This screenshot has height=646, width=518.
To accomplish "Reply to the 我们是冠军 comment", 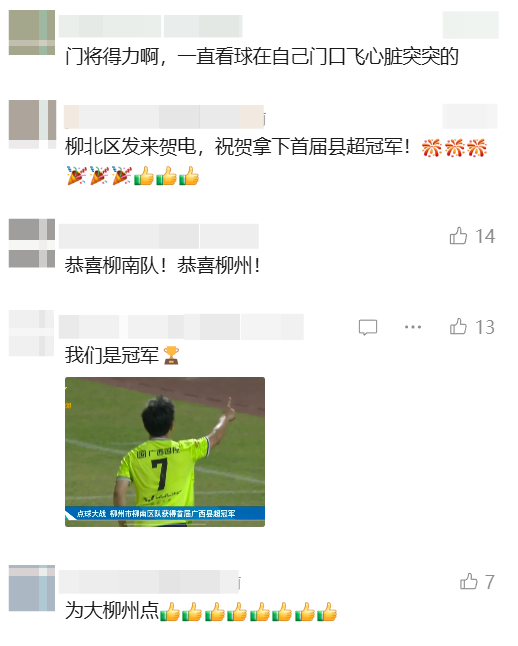I will tap(368, 328).
